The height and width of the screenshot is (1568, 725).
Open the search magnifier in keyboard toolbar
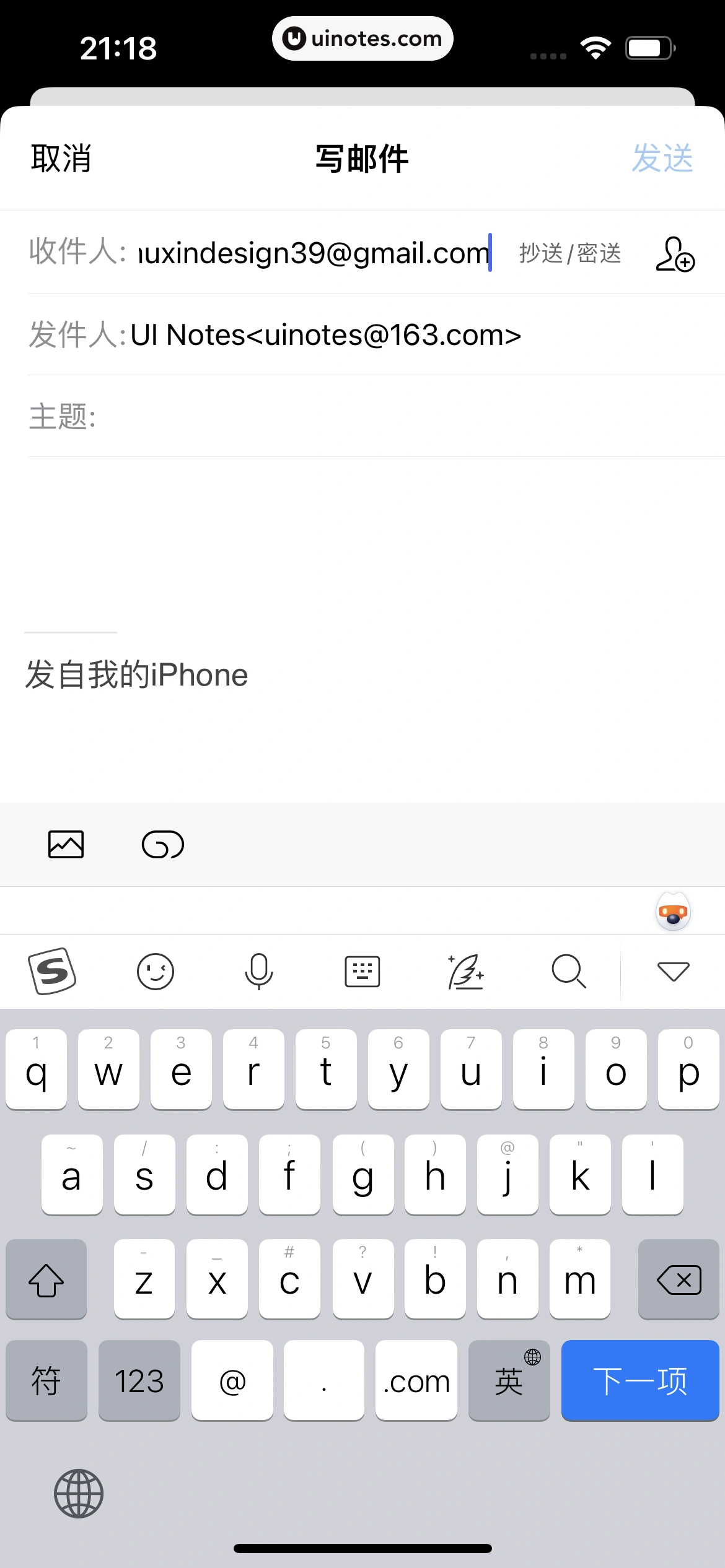[569, 971]
